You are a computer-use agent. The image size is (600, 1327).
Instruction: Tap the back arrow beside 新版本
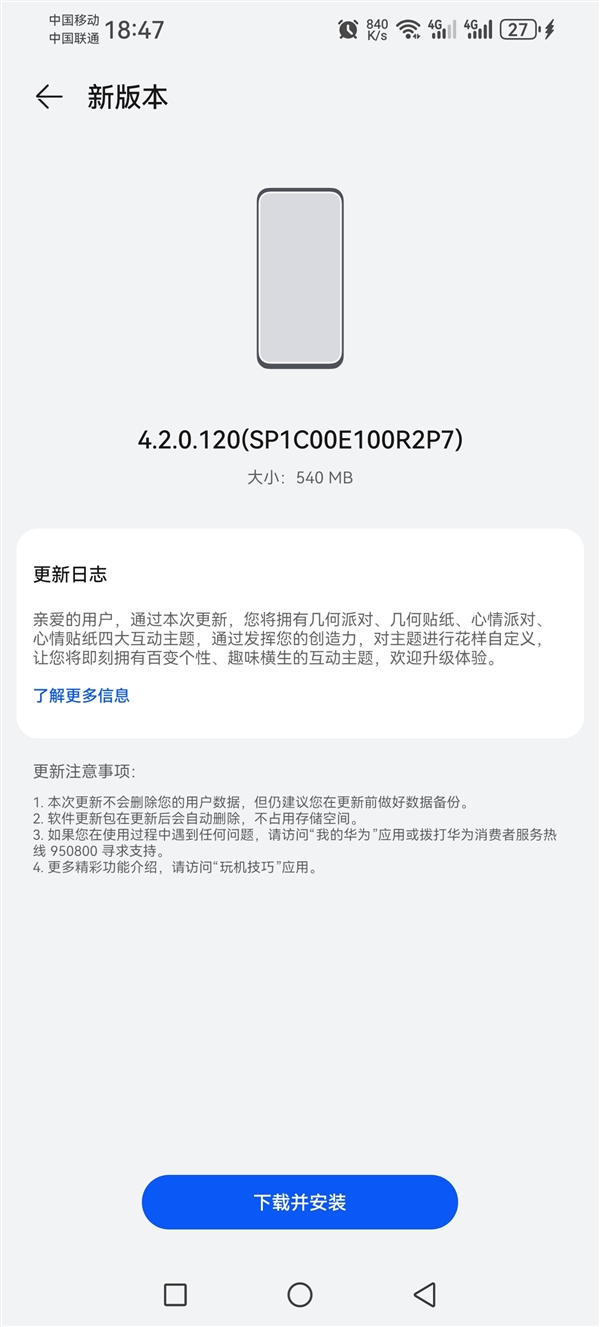(x=48, y=97)
